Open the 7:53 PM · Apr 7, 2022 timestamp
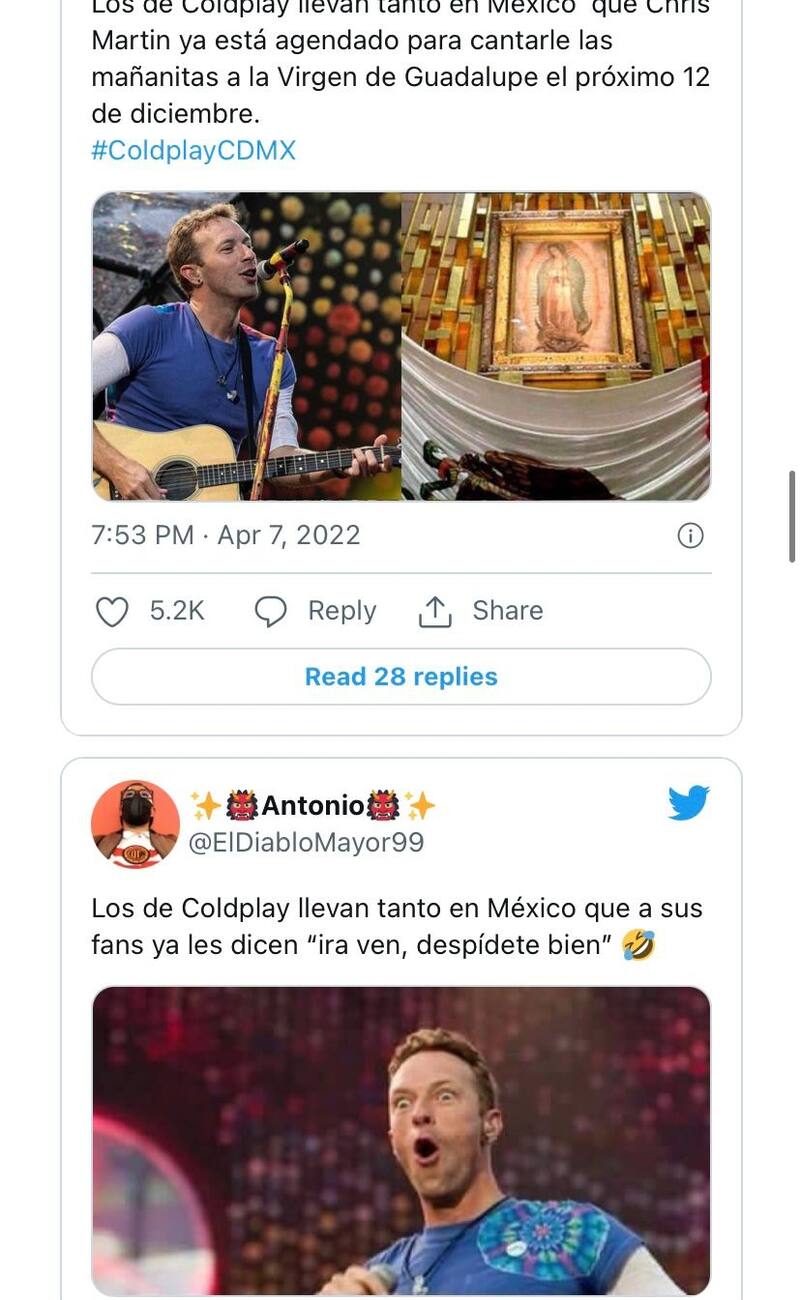800x1300 pixels. [225, 535]
